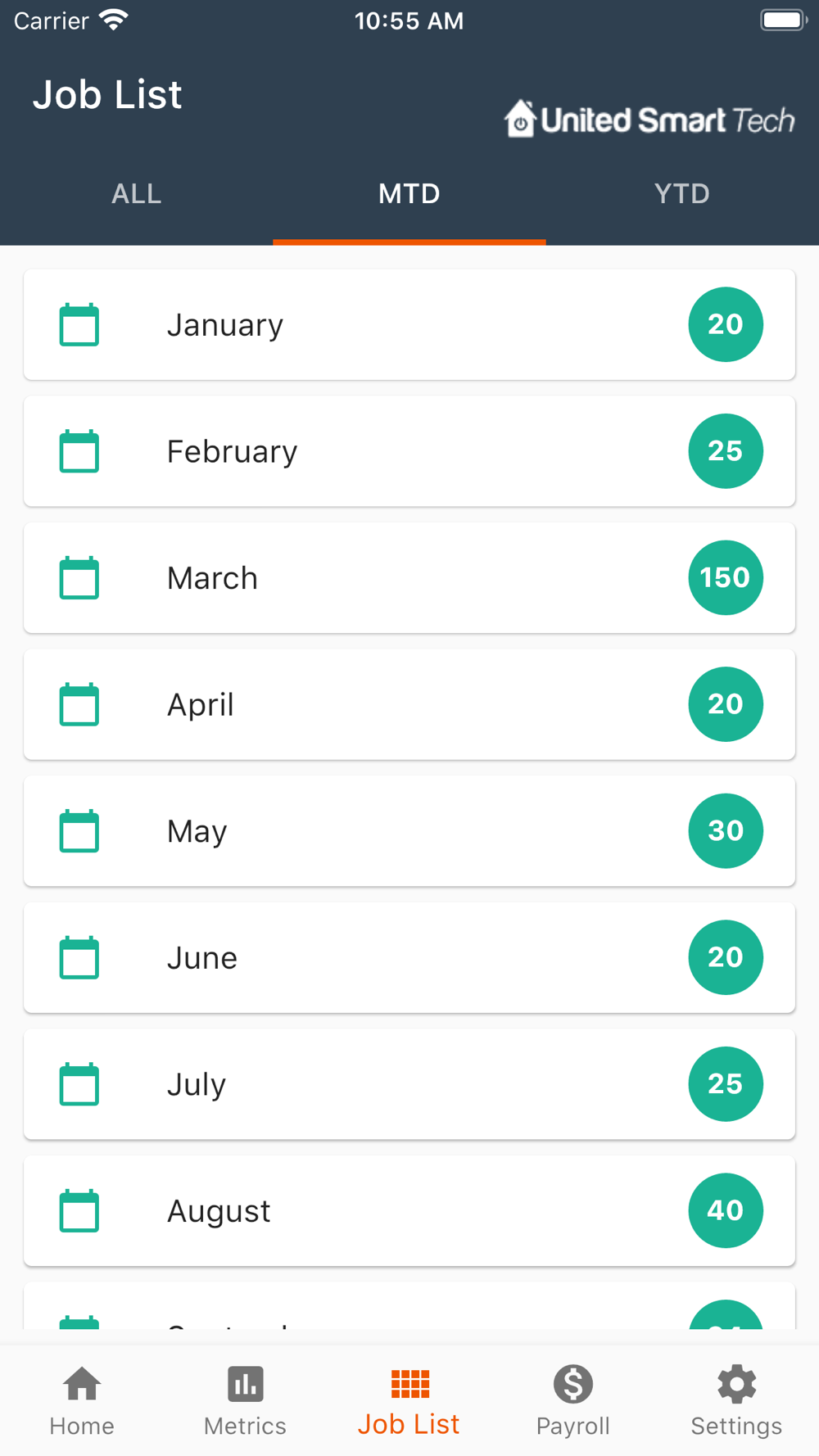
Task: Open the Settings tab
Action: (x=736, y=1401)
